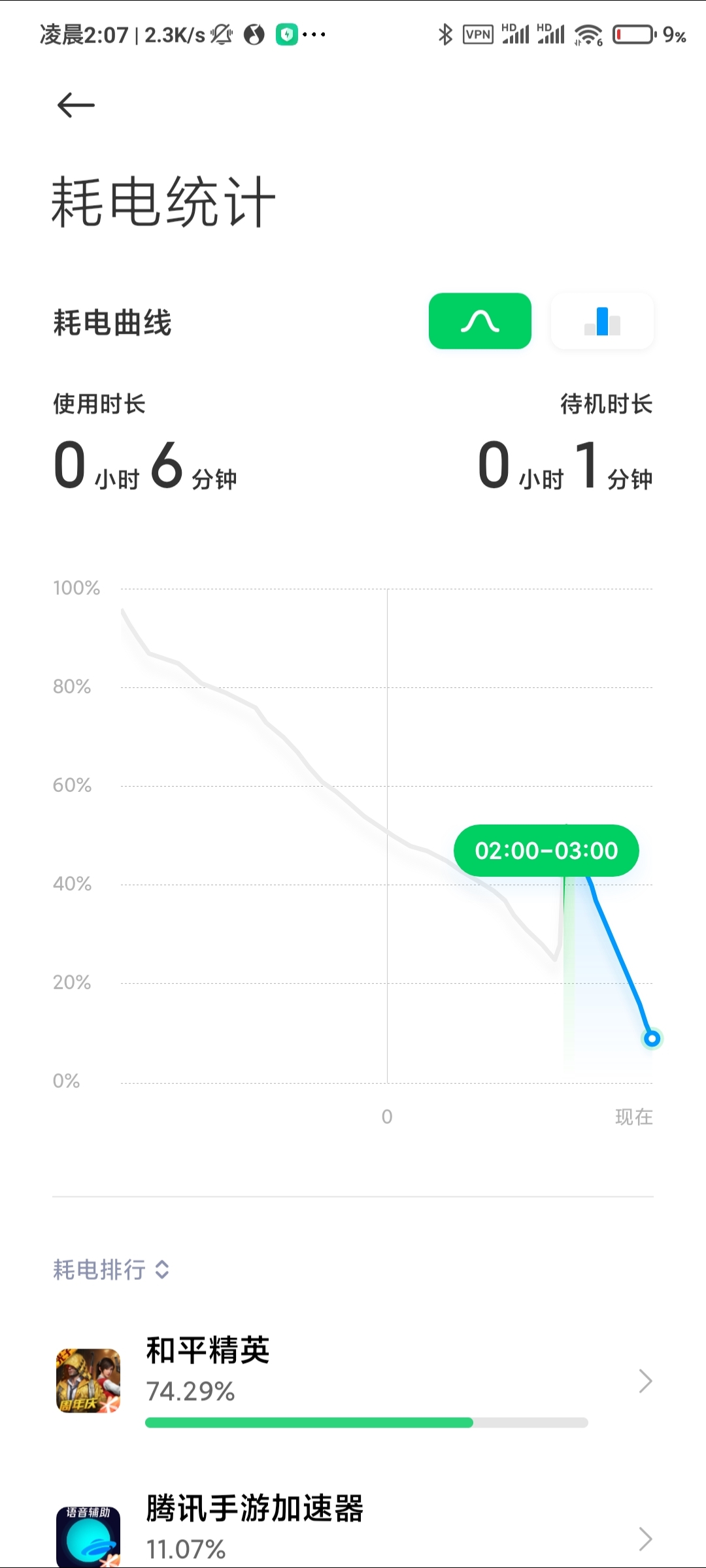Open the 耗电排行 sort dropdown
Viewport: 706px width, 1568px height.
coord(111,1270)
